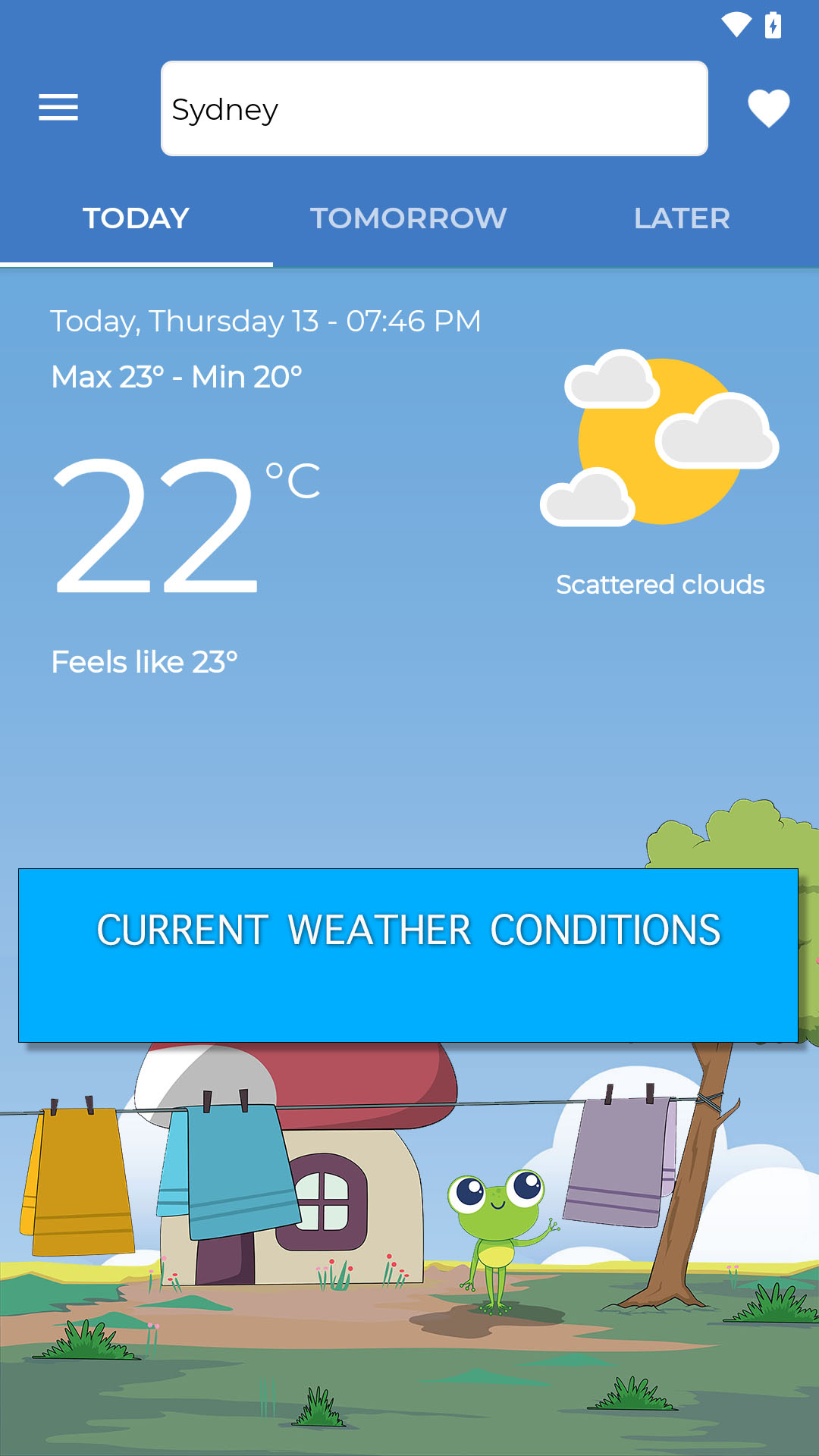Open the Later forecast tab
This screenshot has height=1456, width=819.
pyautogui.click(x=682, y=218)
